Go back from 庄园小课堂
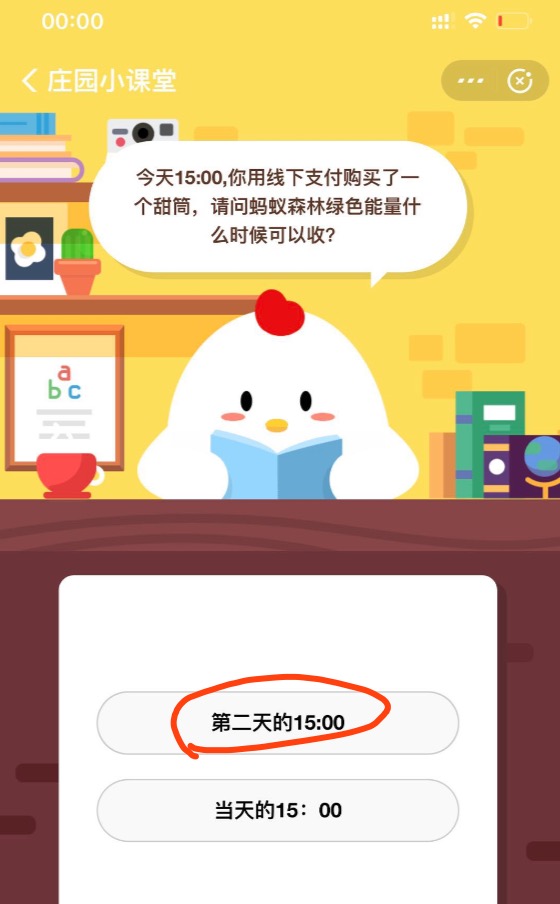Viewport: 560px width, 904px height. click(x=29, y=81)
